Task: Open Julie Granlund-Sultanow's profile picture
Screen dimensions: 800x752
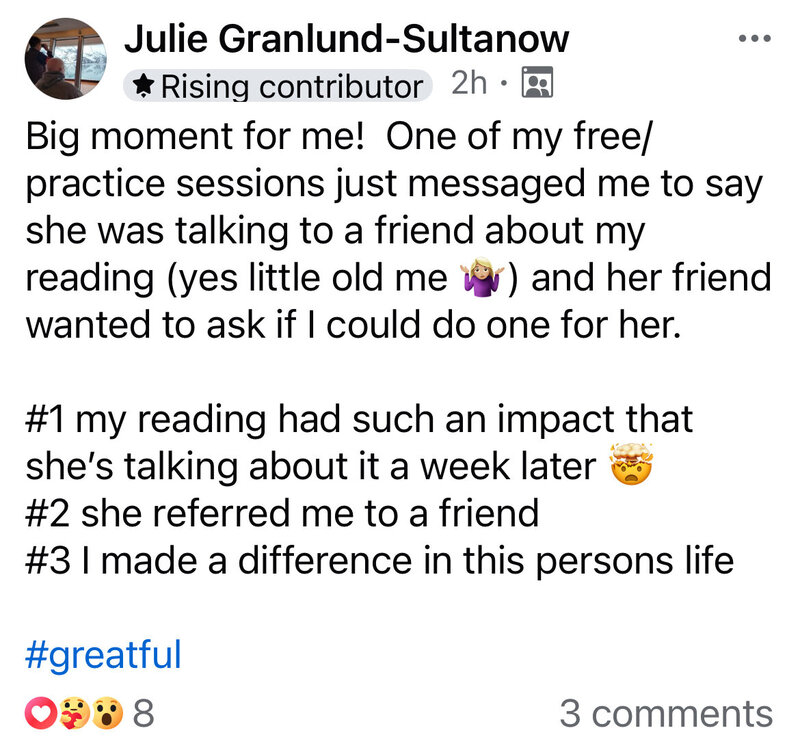Action: [61, 59]
